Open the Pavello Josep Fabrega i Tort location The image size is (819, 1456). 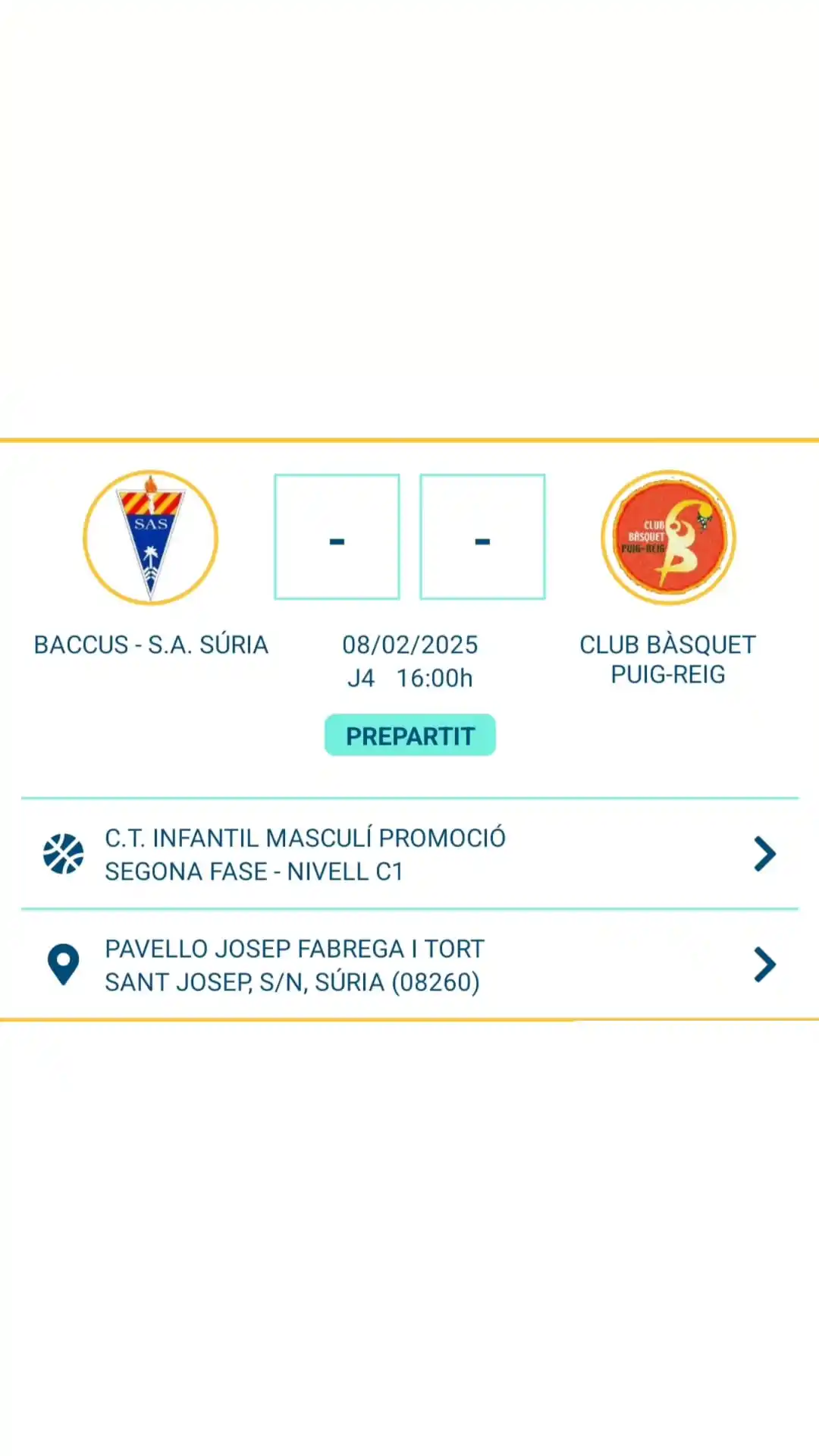point(409,965)
